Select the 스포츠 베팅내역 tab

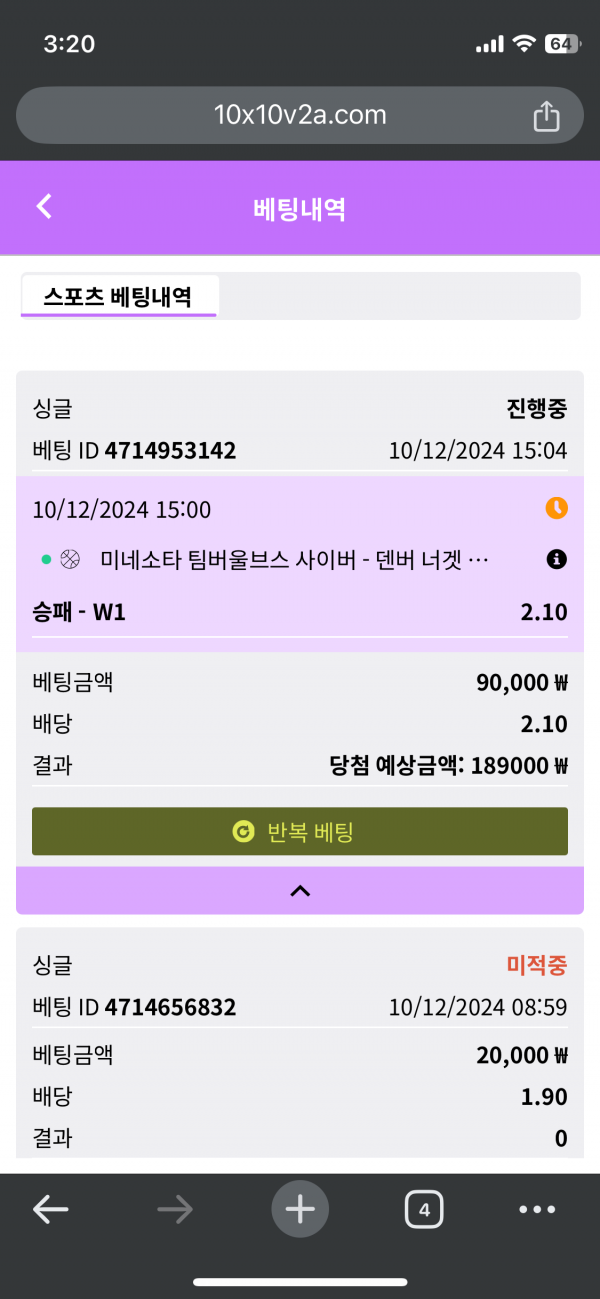118,297
